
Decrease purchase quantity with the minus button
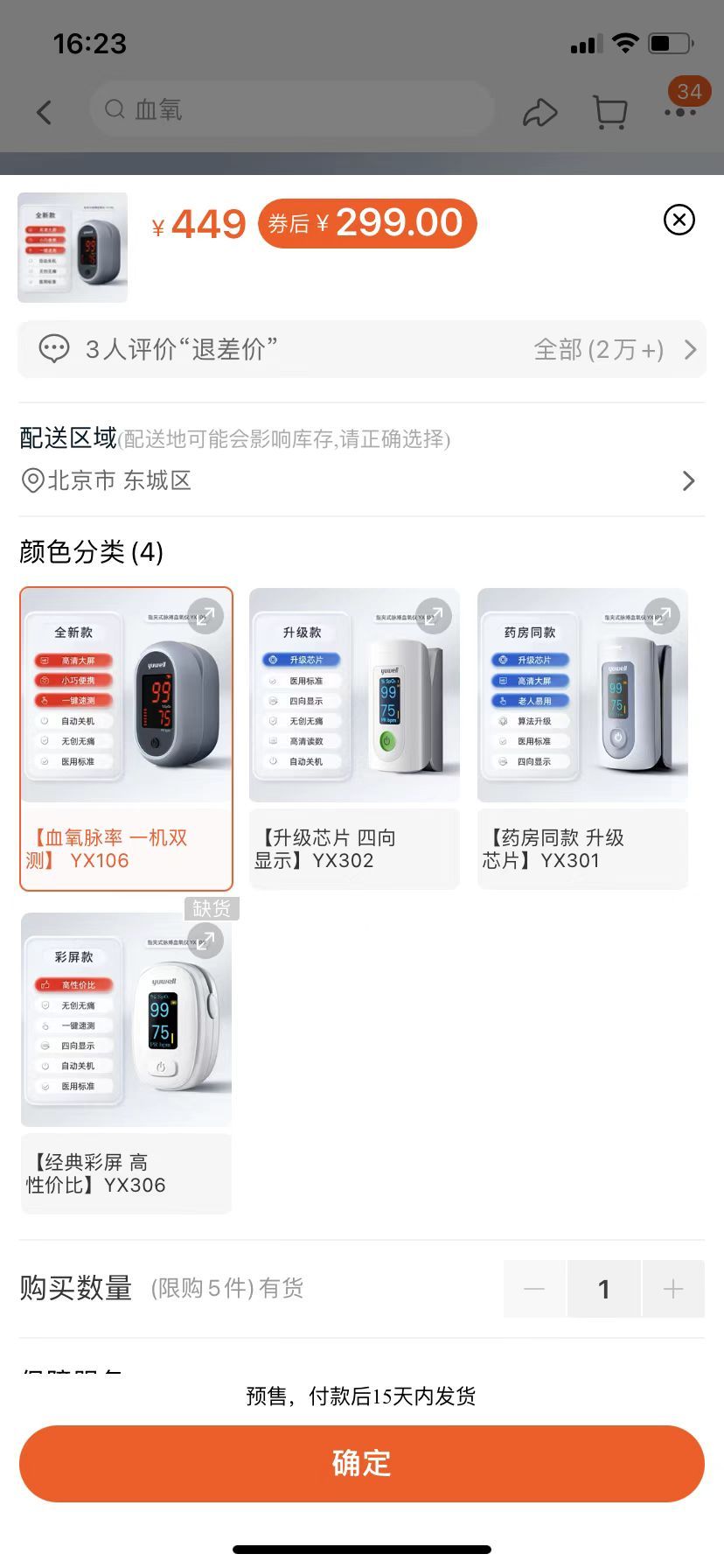coord(534,1289)
